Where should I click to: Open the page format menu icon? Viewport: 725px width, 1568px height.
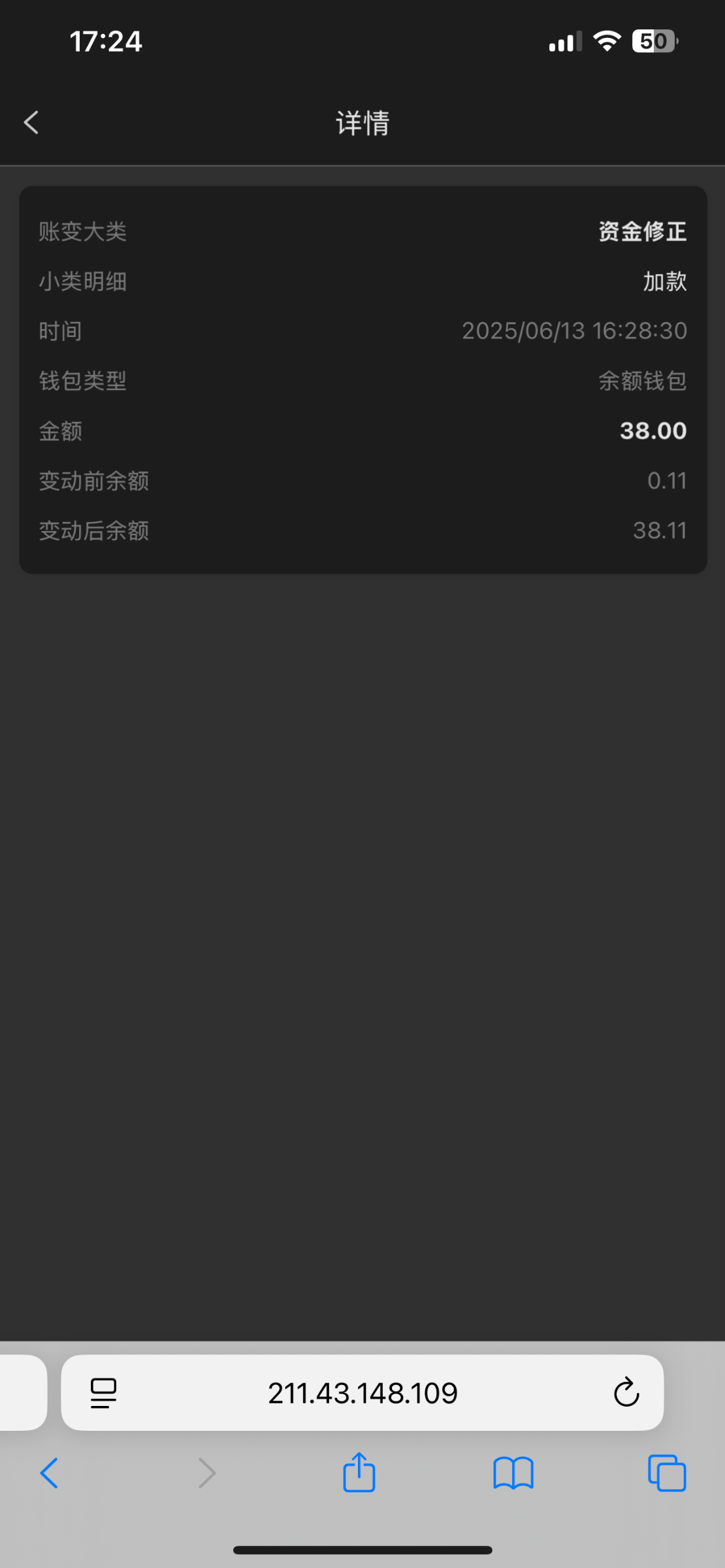click(103, 1393)
